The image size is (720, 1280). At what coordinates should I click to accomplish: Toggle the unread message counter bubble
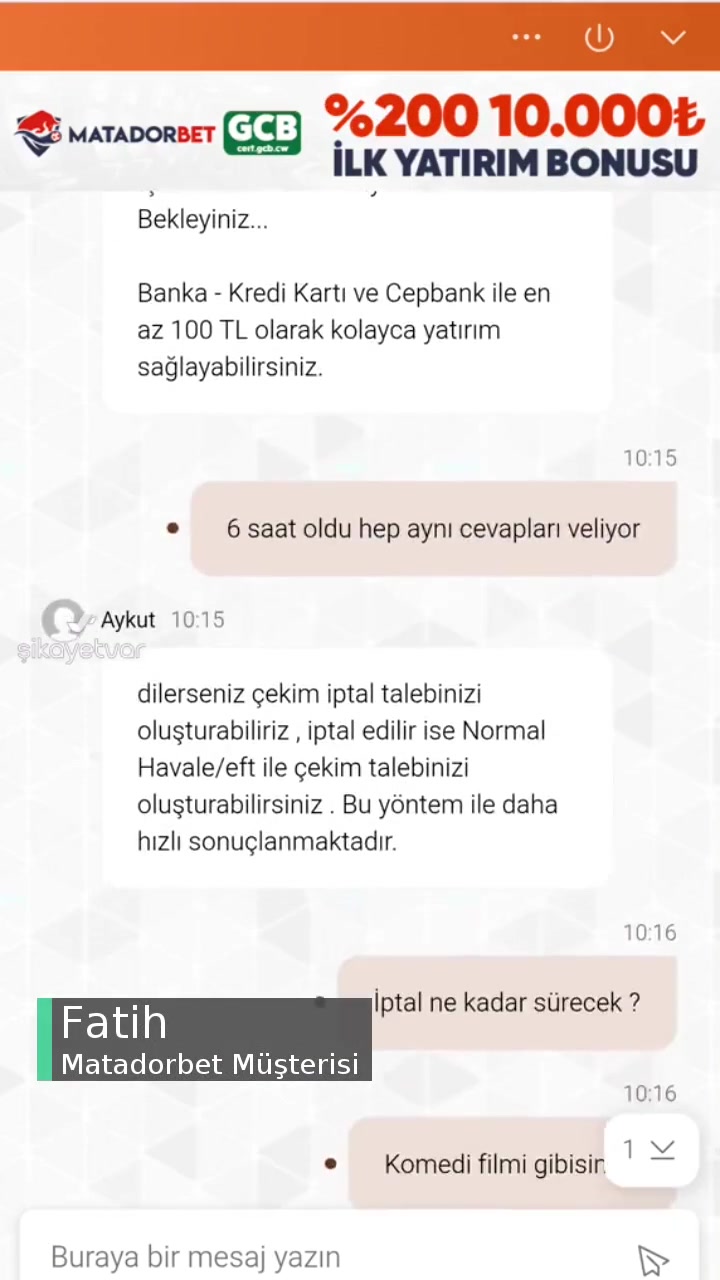(x=628, y=1149)
